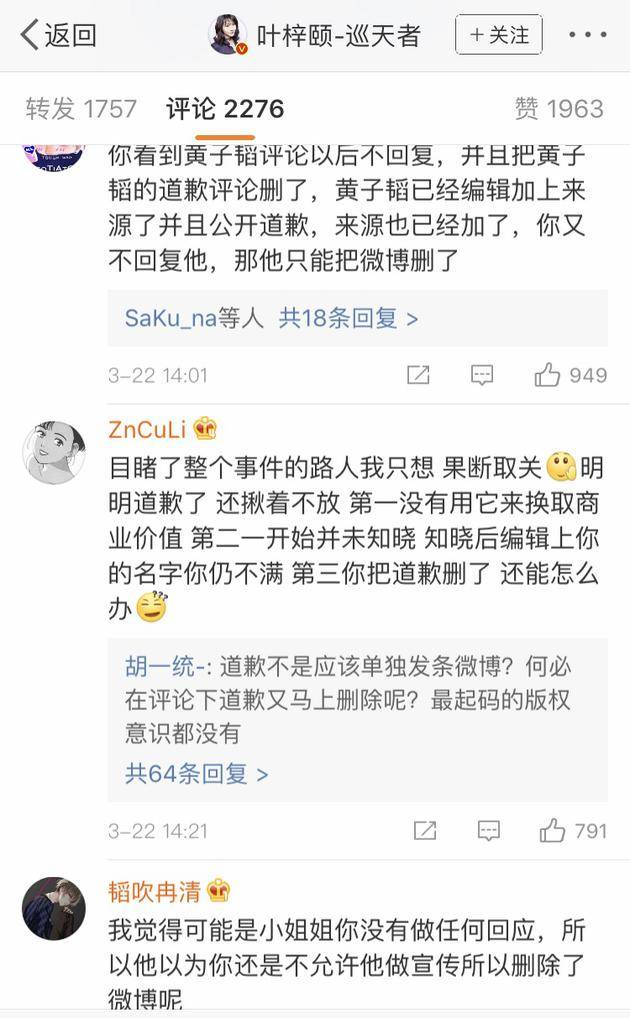Reply to the comment dated 3-22 14:01
The height and width of the screenshot is (1018, 630).
click(482, 375)
